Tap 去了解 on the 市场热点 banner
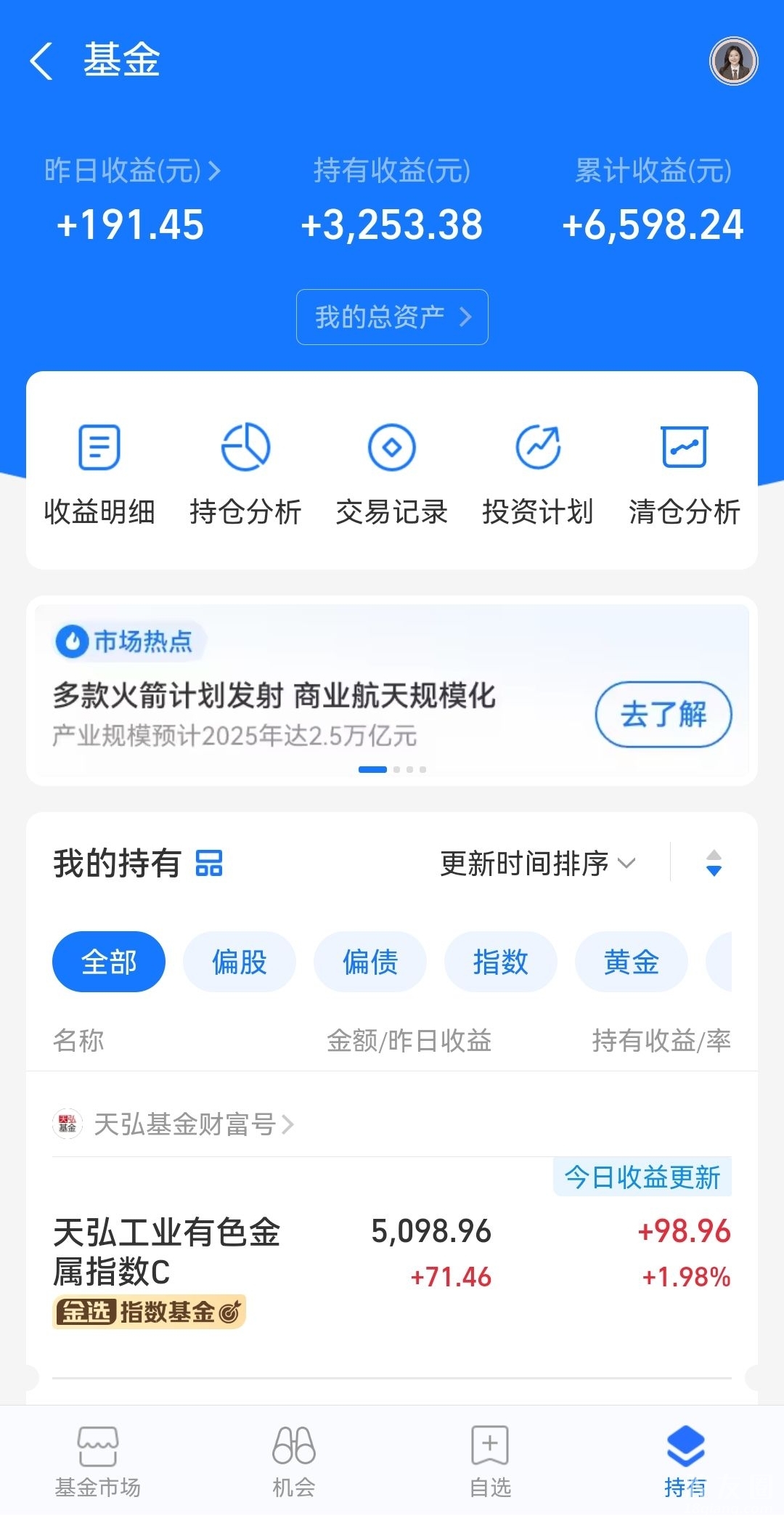This screenshot has width=784, height=1521. (x=663, y=715)
